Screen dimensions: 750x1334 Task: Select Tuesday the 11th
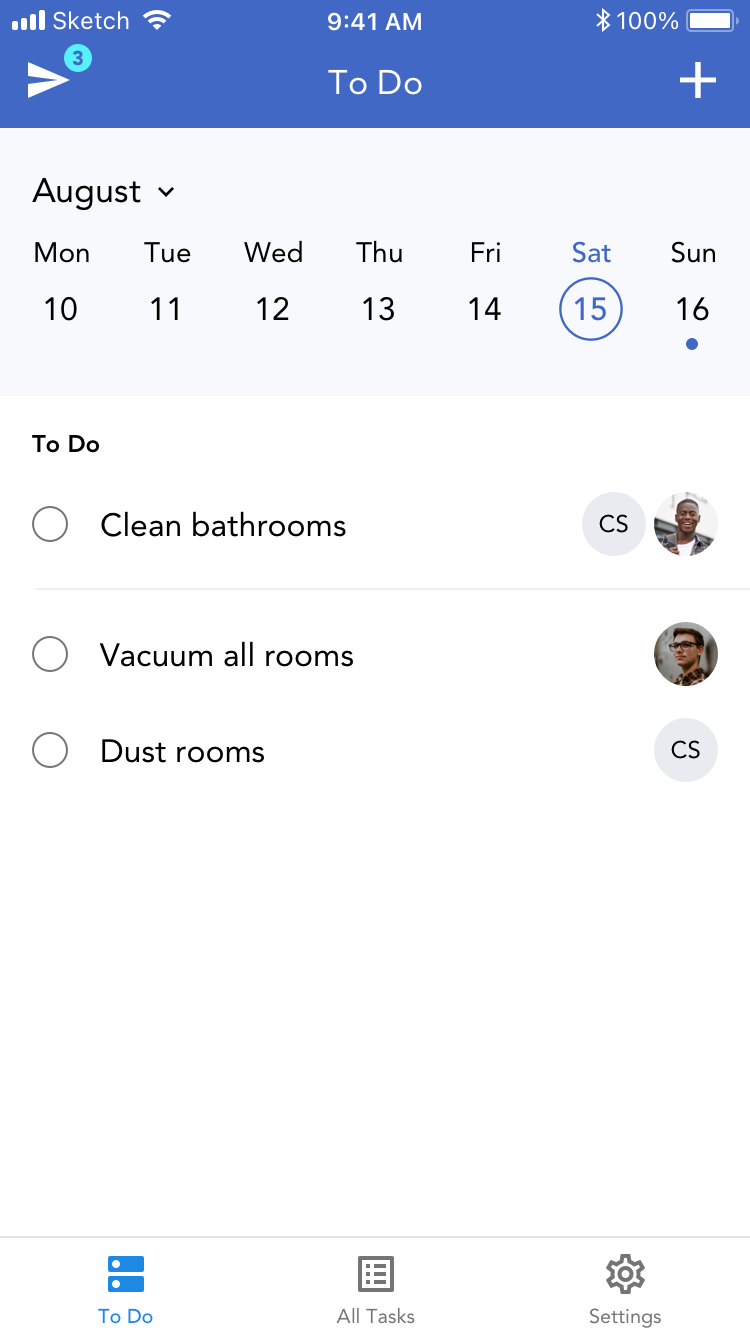coord(167,284)
